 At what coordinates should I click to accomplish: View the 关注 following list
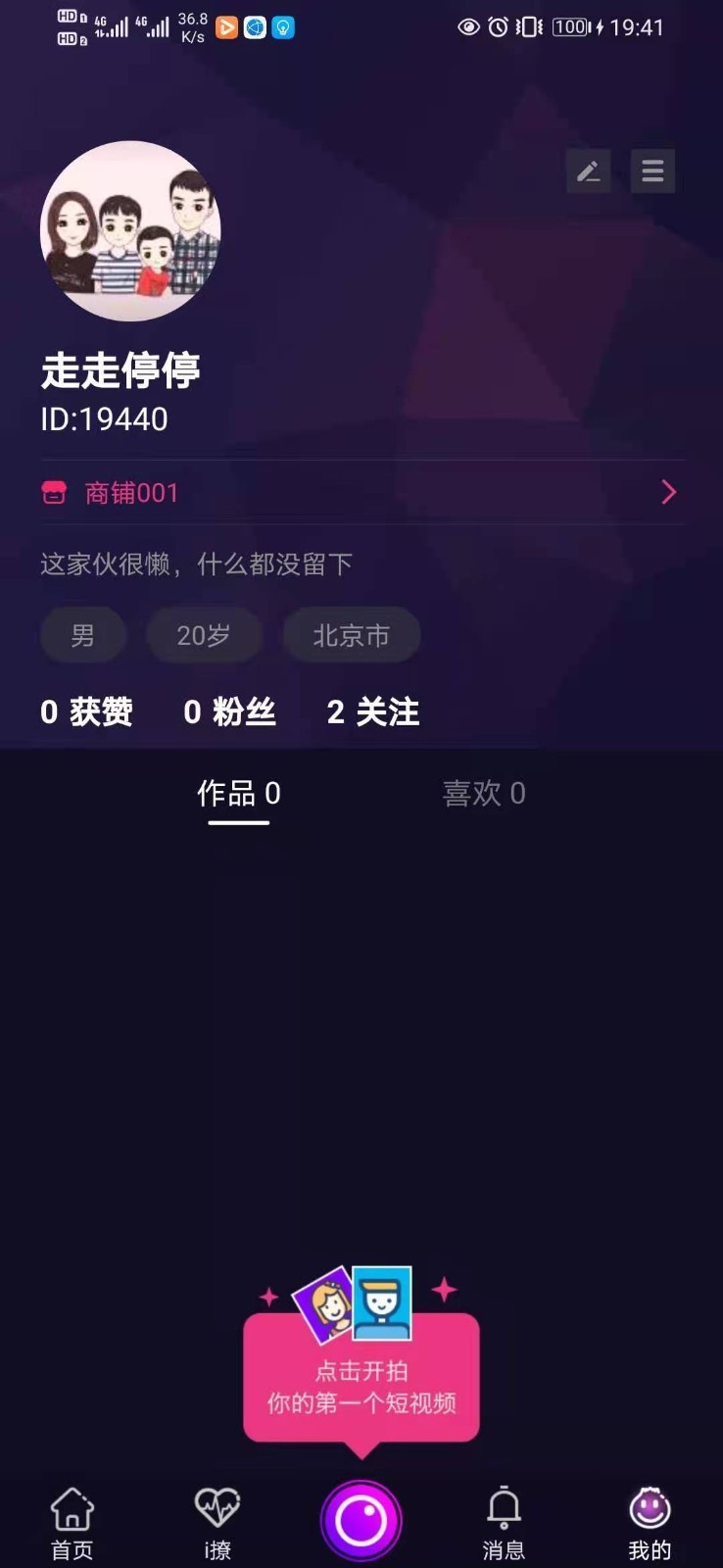pyautogui.click(x=373, y=711)
